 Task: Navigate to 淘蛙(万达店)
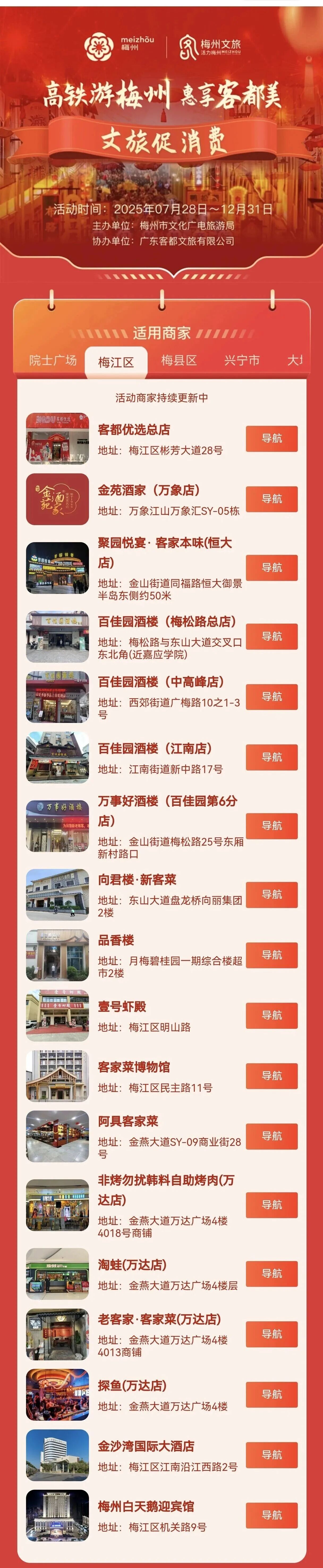pyautogui.click(x=271, y=1273)
